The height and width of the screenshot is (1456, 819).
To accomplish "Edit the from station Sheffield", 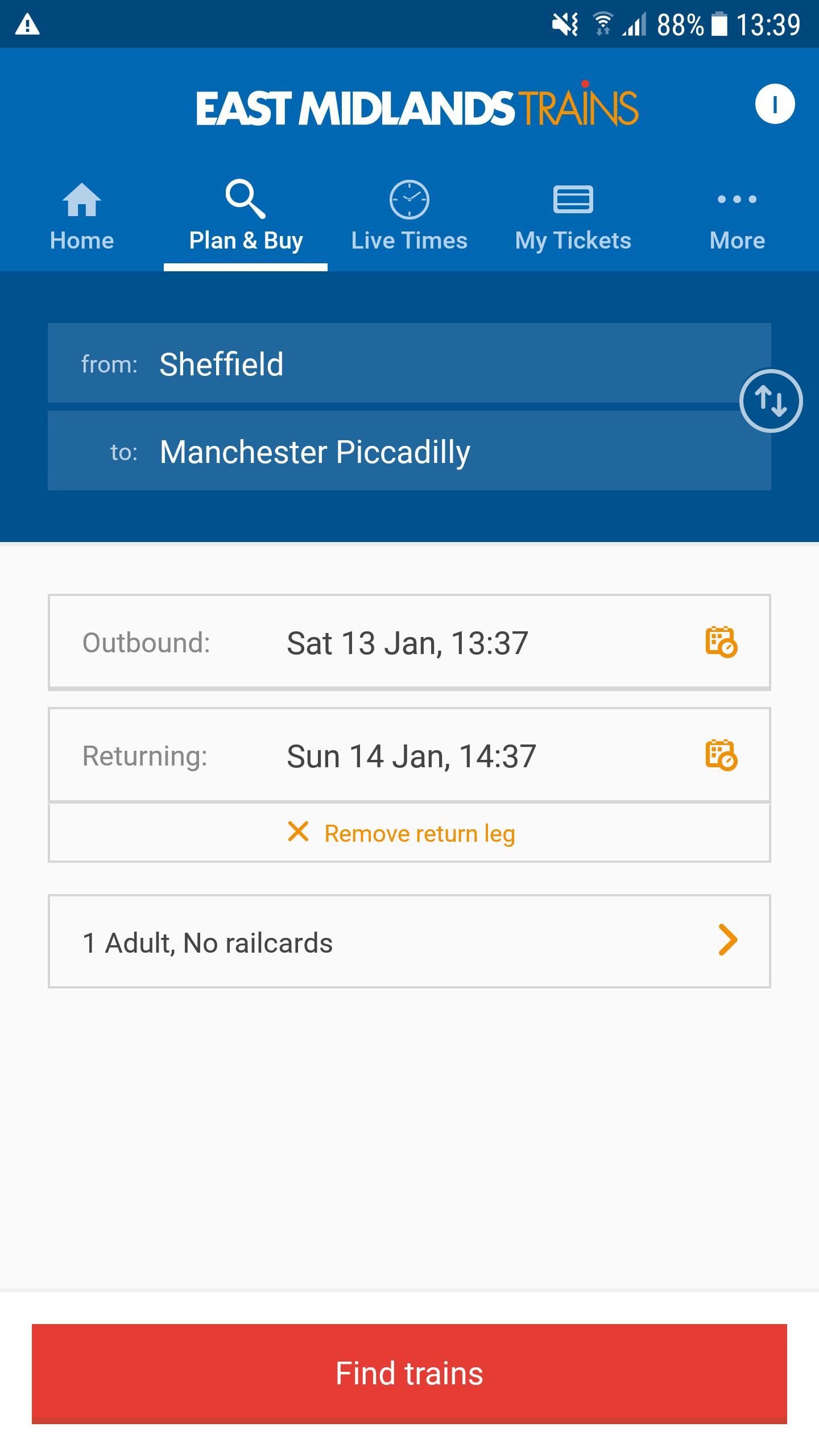I will click(x=392, y=364).
